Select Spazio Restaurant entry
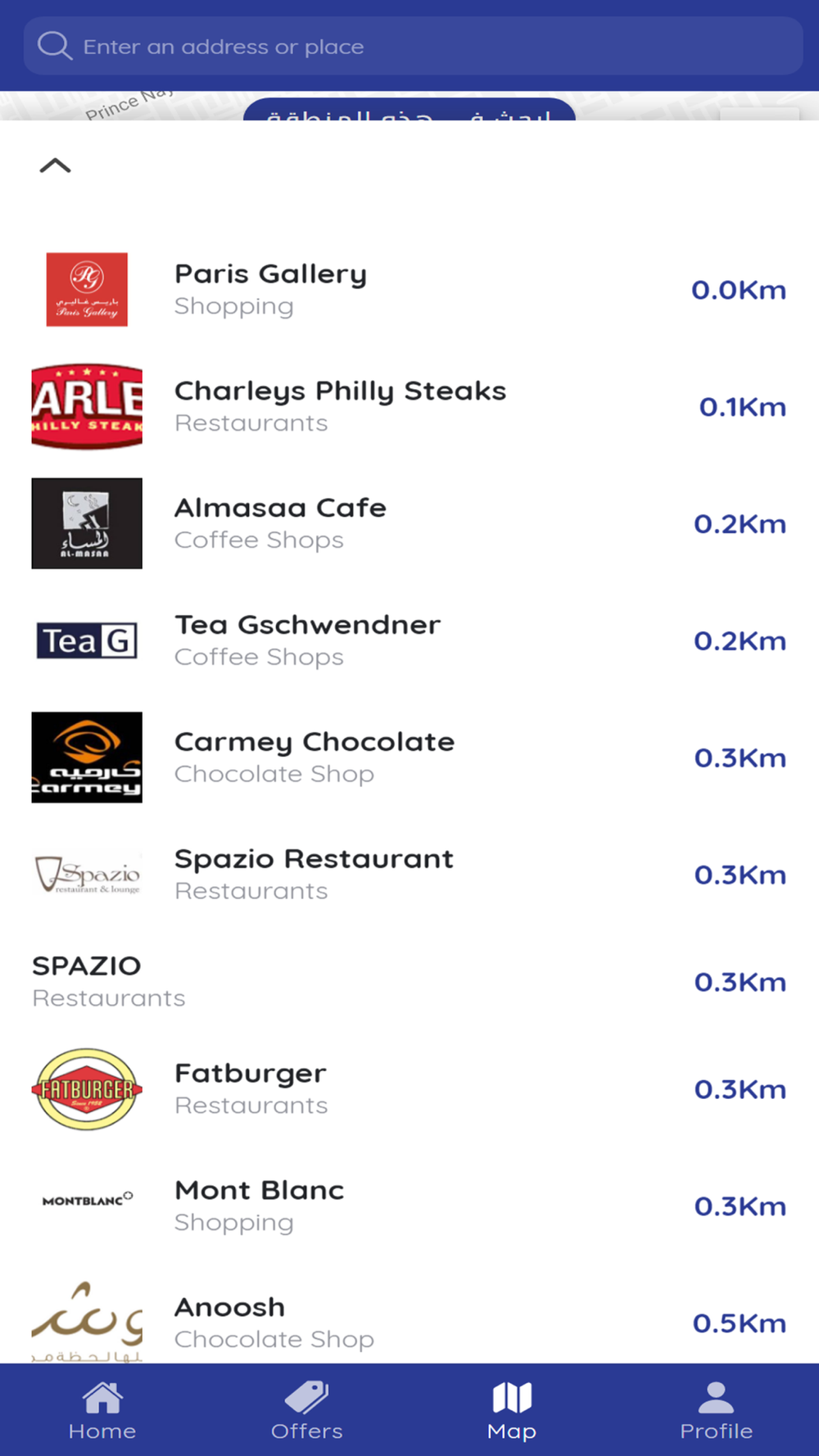Image resolution: width=819 pixels, height=1456 pixels. pos(409,875)
